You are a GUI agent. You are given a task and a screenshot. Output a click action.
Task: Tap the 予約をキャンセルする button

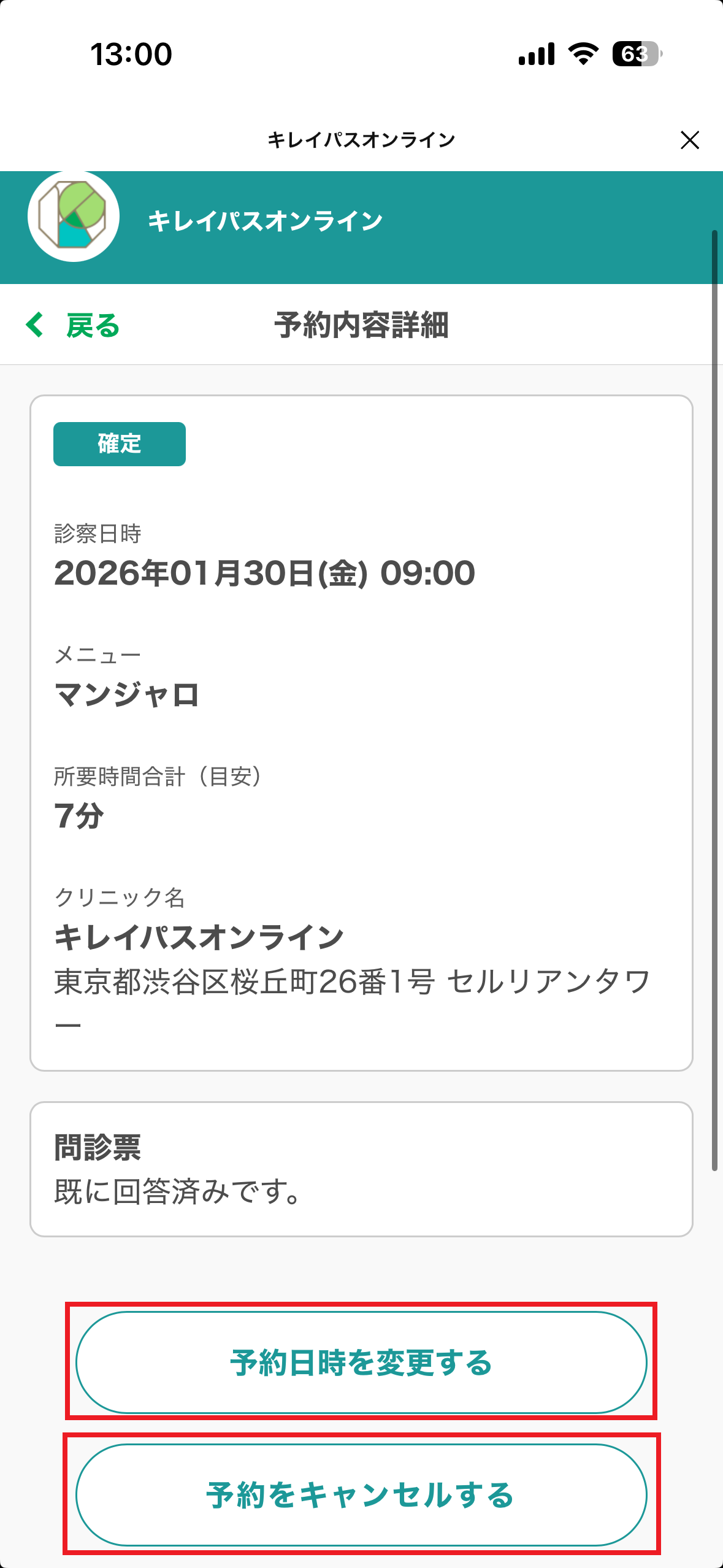(x=361, y=1494)
